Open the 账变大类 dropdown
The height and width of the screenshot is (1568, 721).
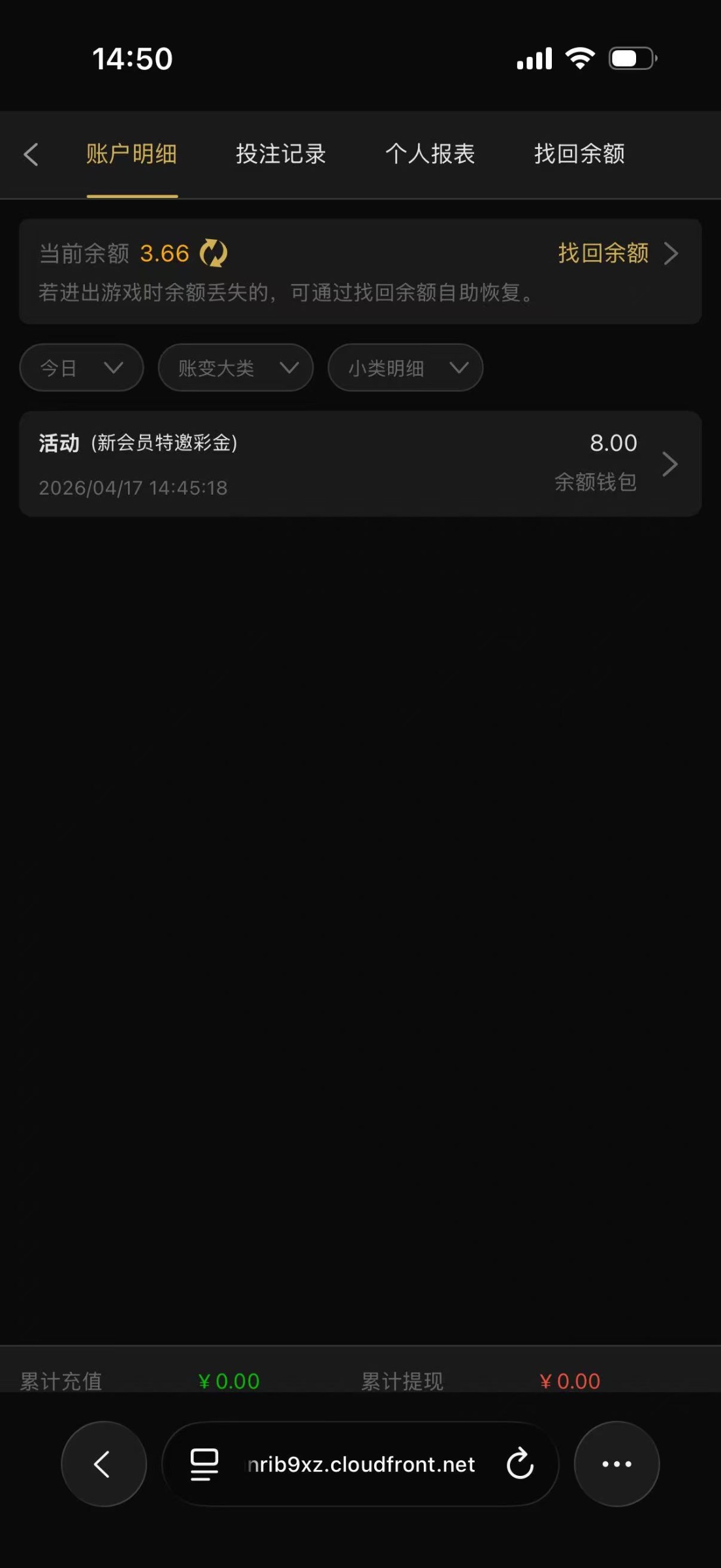[x=235, y=368]
